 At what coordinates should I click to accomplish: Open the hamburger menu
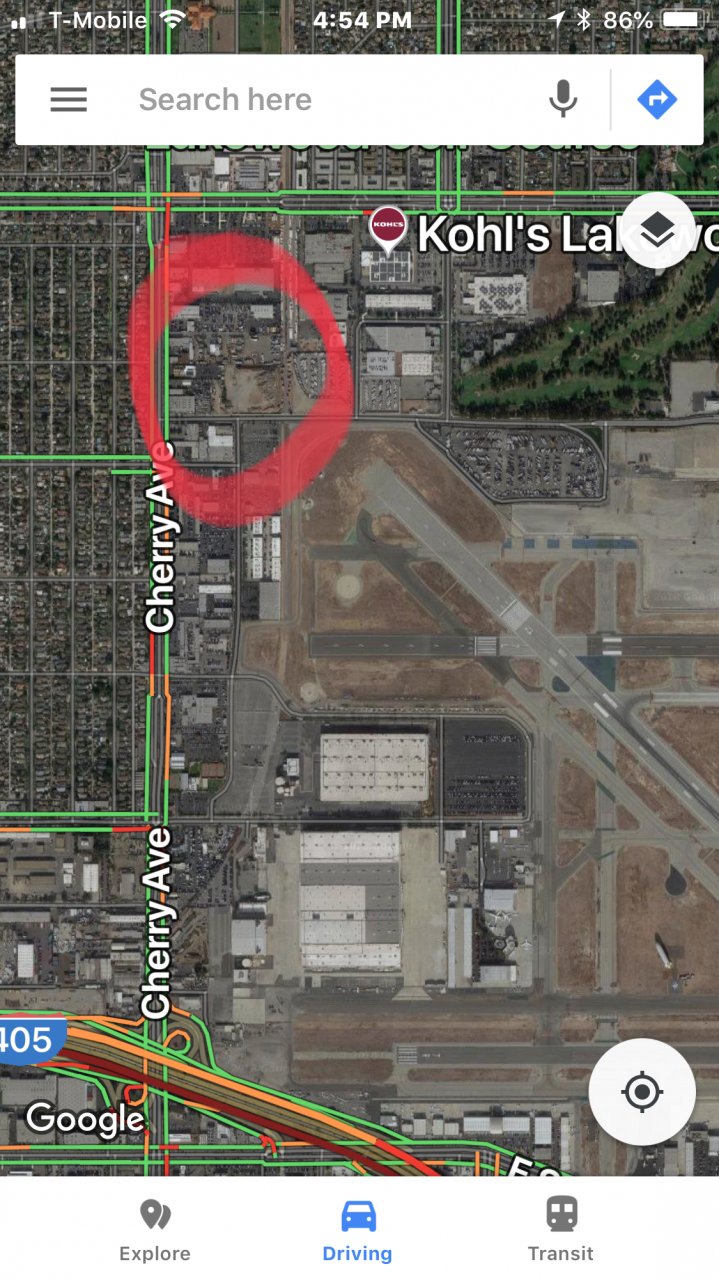point(68,100)
